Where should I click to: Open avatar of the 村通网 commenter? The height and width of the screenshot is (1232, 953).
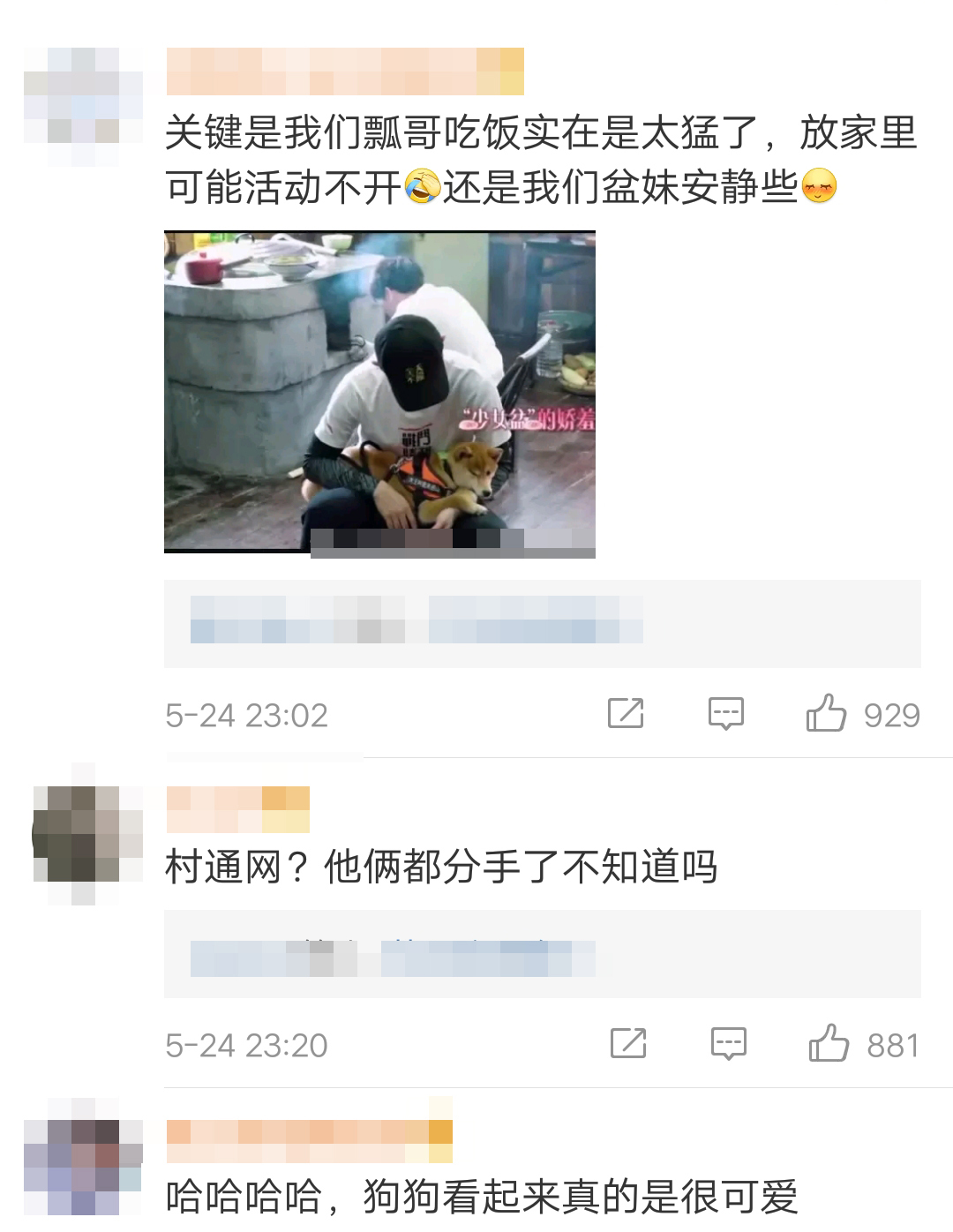pos(84,834)
